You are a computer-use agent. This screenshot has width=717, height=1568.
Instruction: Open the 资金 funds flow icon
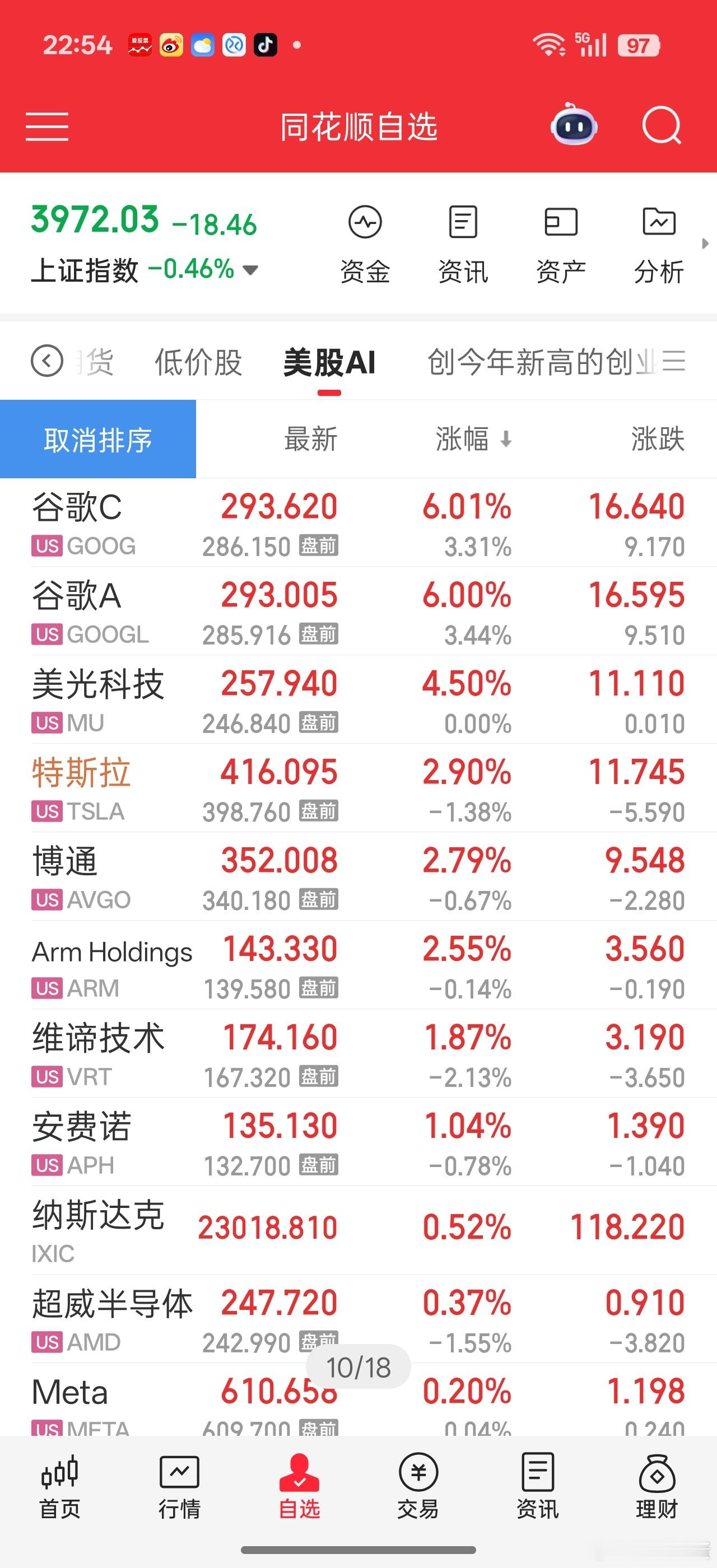pyautogui.click(x=366, y=242)
